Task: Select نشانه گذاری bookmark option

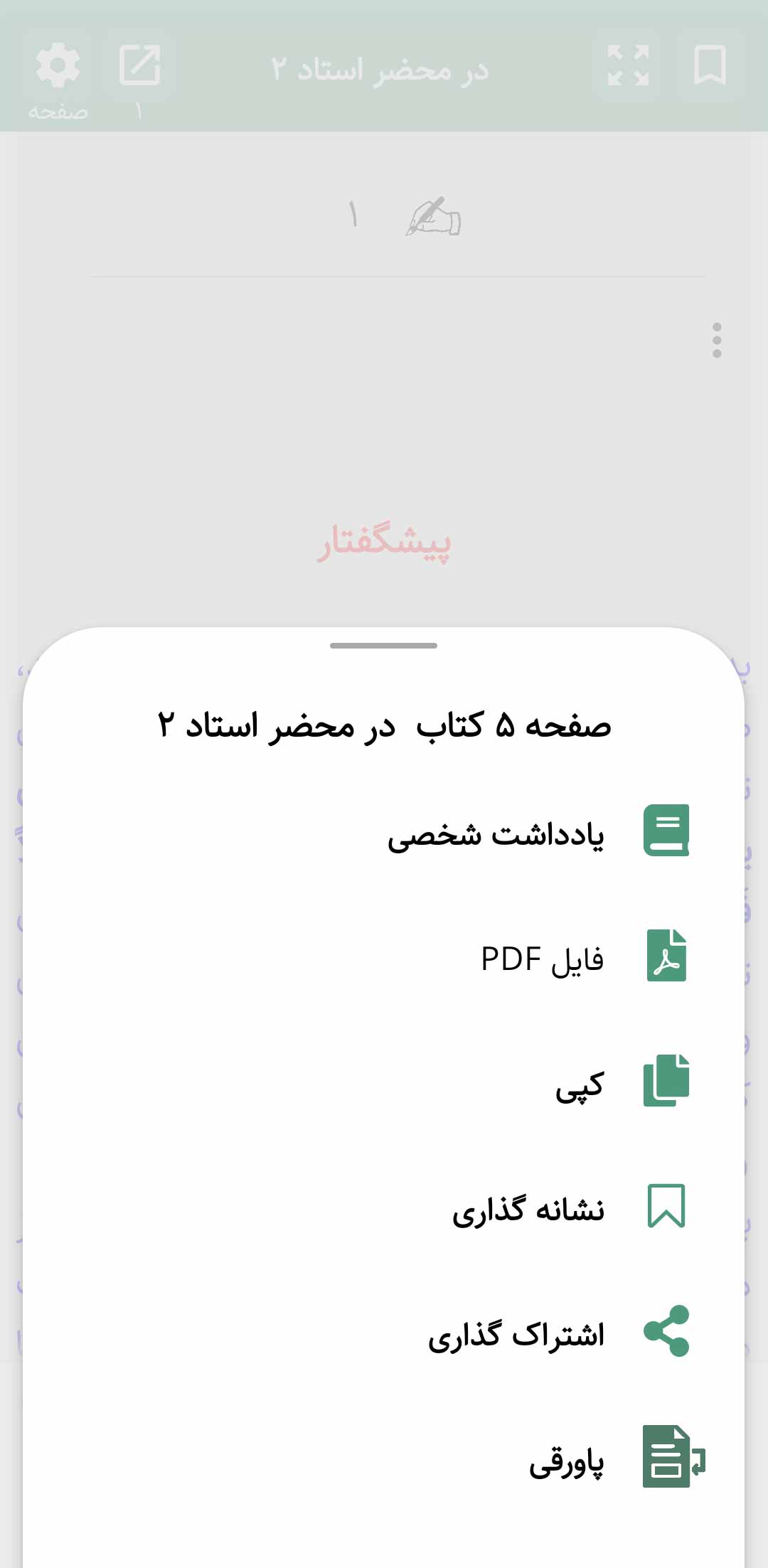Action: 384,1207
